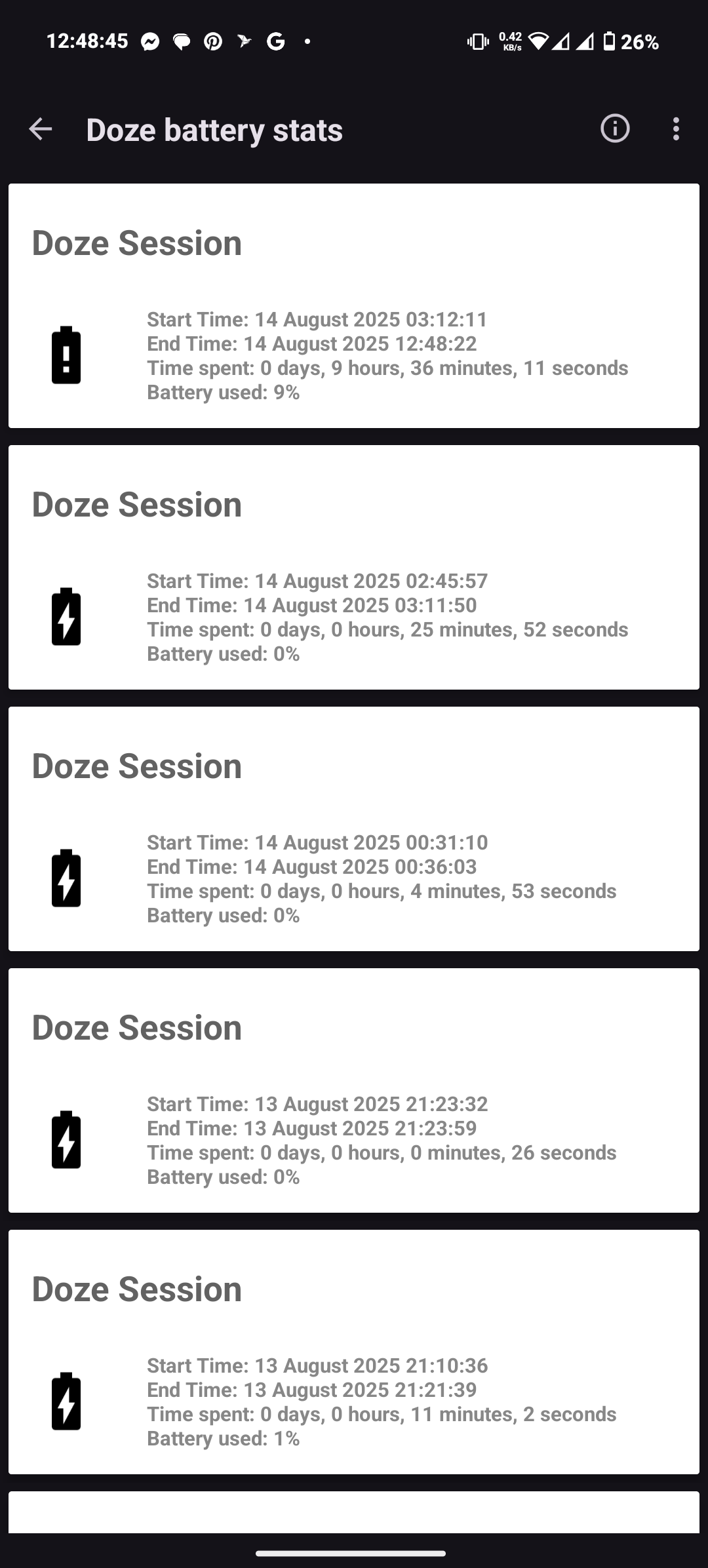Open the info icon in the app bar
This screenshot has width=708, height=1568.
[614, 129]
